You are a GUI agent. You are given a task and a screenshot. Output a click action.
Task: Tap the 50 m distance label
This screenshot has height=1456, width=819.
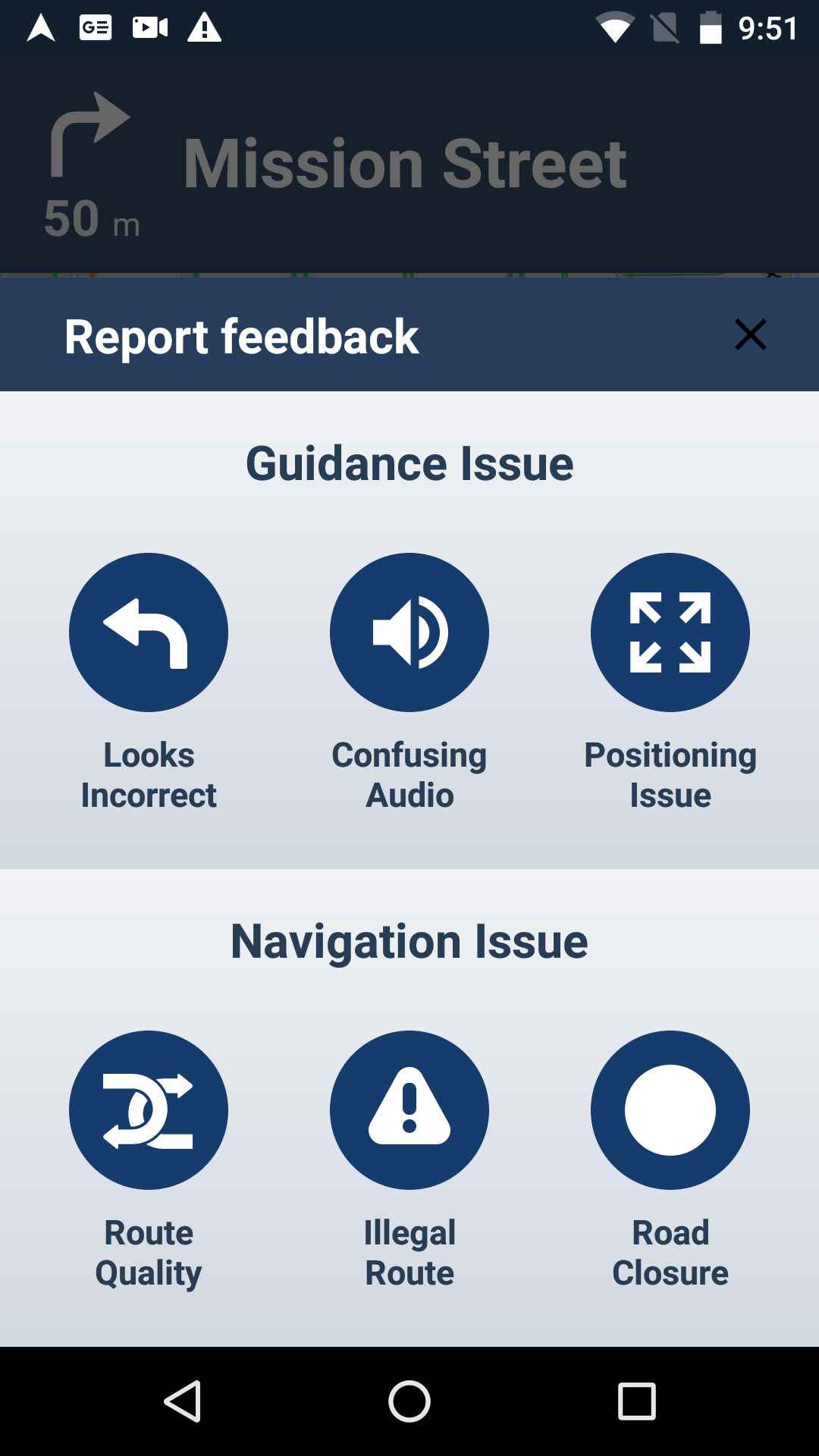(90, 220)
